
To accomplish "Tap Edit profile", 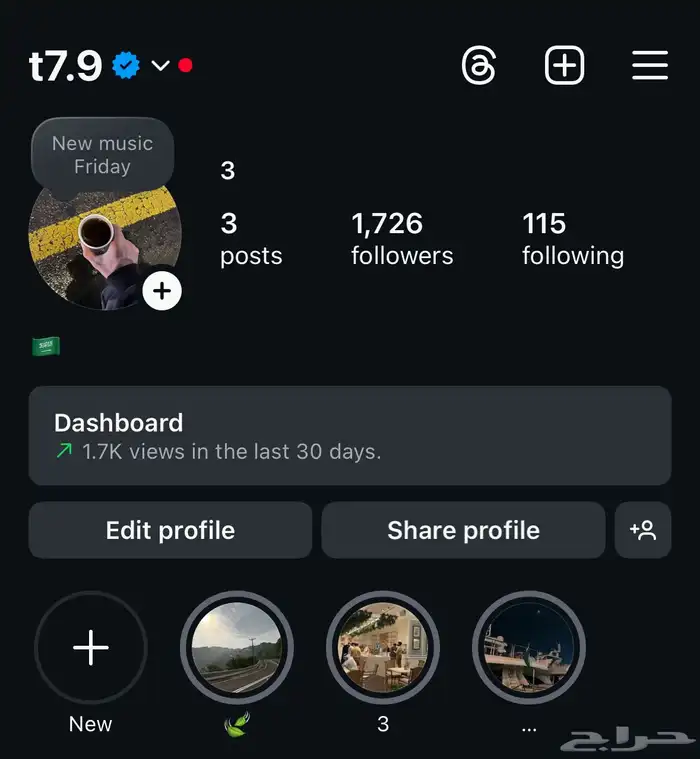I will pyautogui.click(x=170, y=530).
